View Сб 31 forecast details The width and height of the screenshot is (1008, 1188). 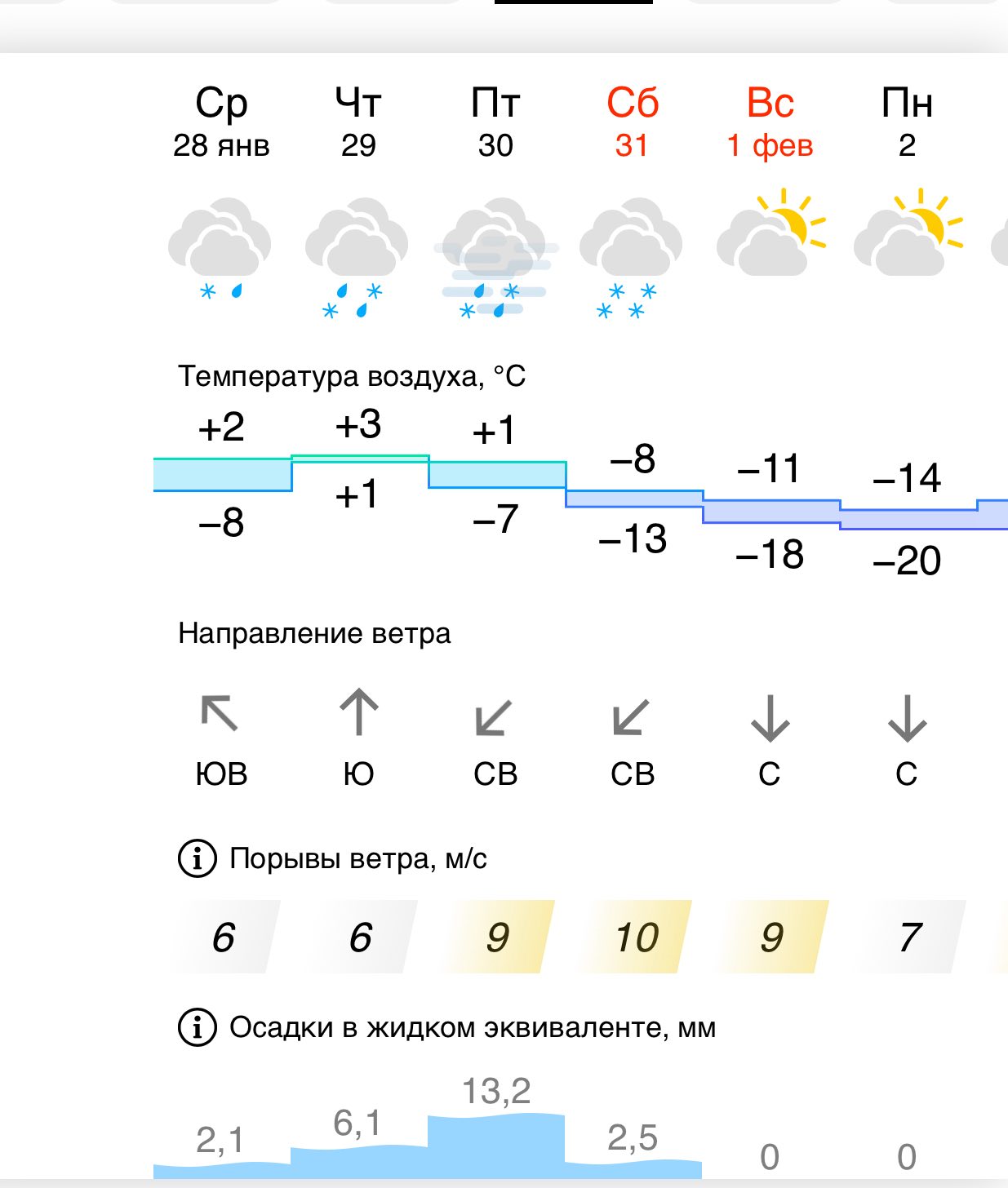(x=633, y=122)
